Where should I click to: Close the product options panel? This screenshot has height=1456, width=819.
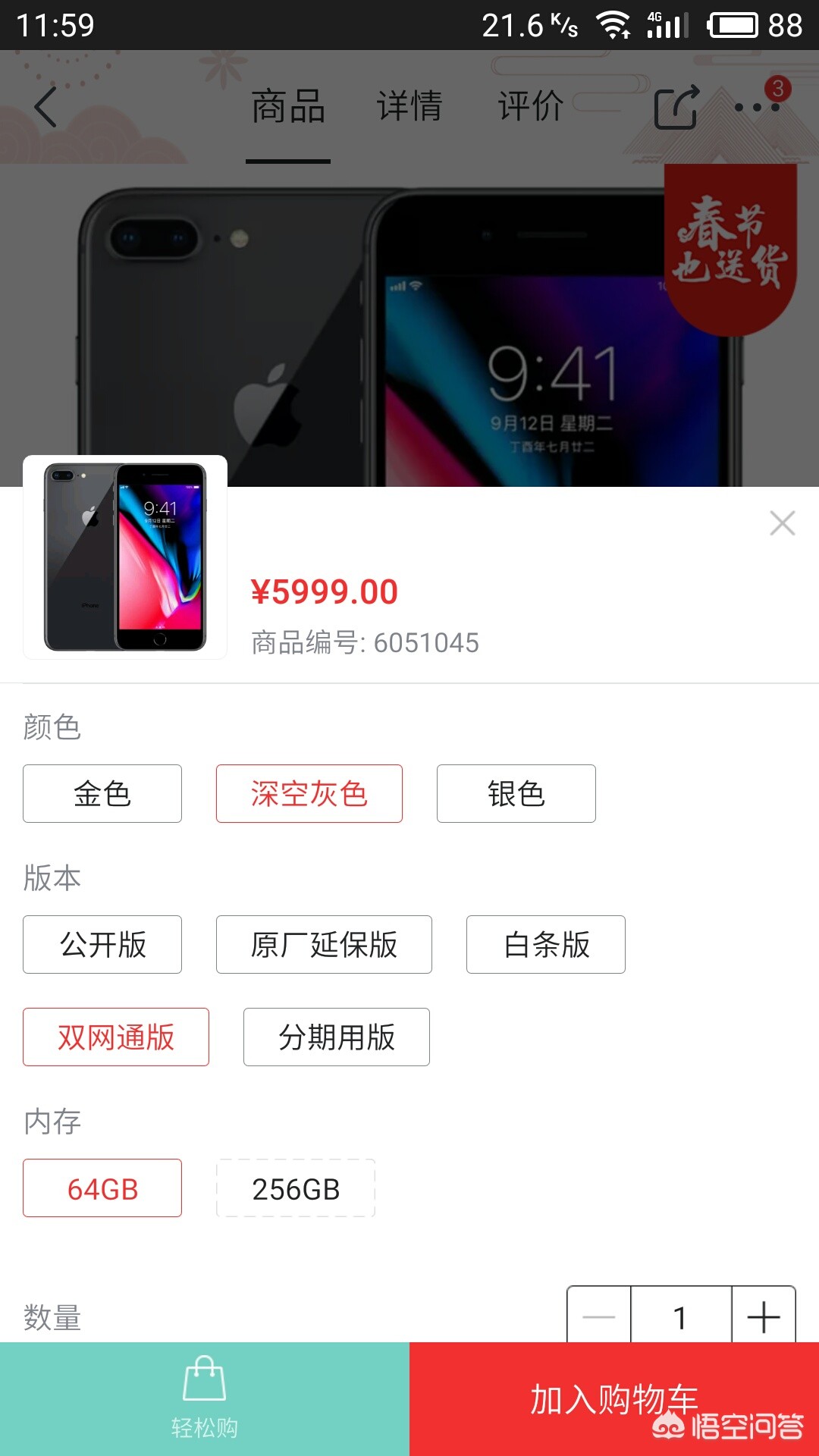[x=782, y=523]
